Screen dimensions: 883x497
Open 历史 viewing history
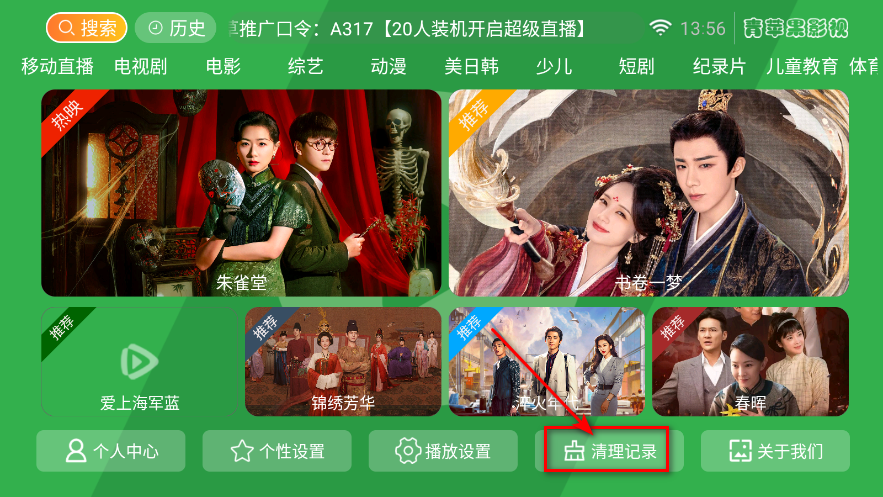tap(175, 28)
